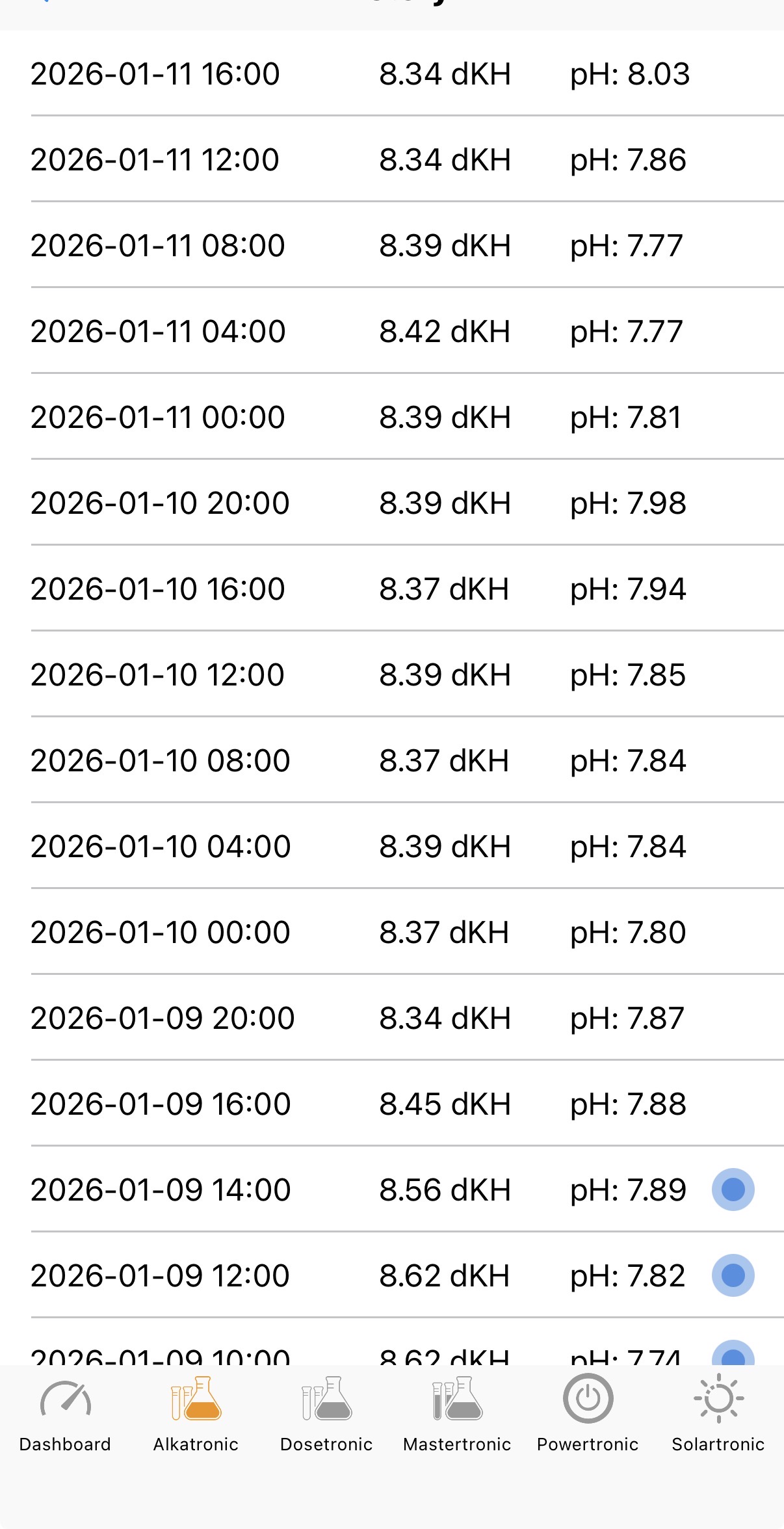Viewport: 784px width, 1529px height.
Task: Select the Mastertronic tab
Action: [x=457, y=1413]
